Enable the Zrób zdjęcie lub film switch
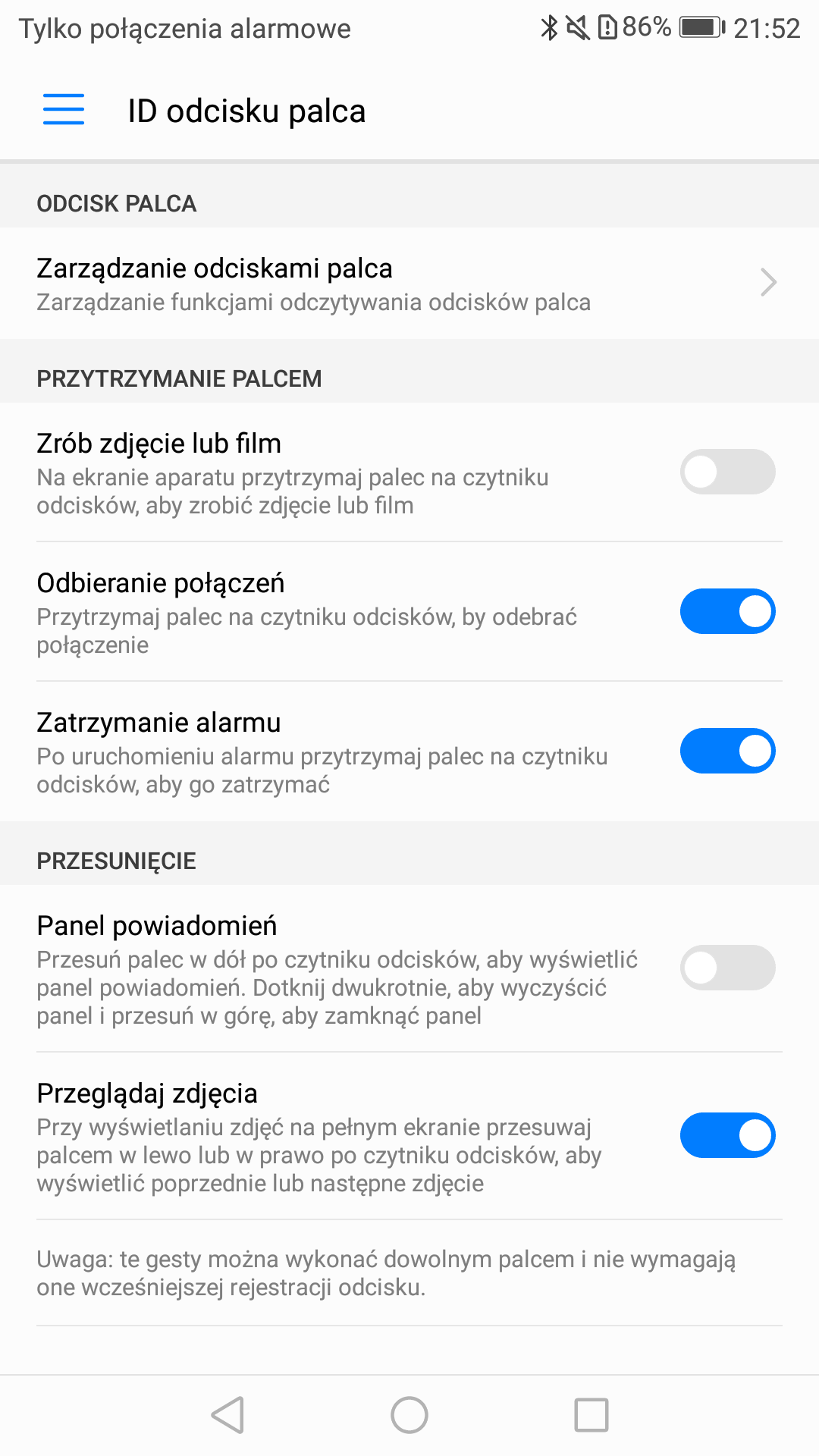The width and height of the screenshot is (819, 1456). 727,472
